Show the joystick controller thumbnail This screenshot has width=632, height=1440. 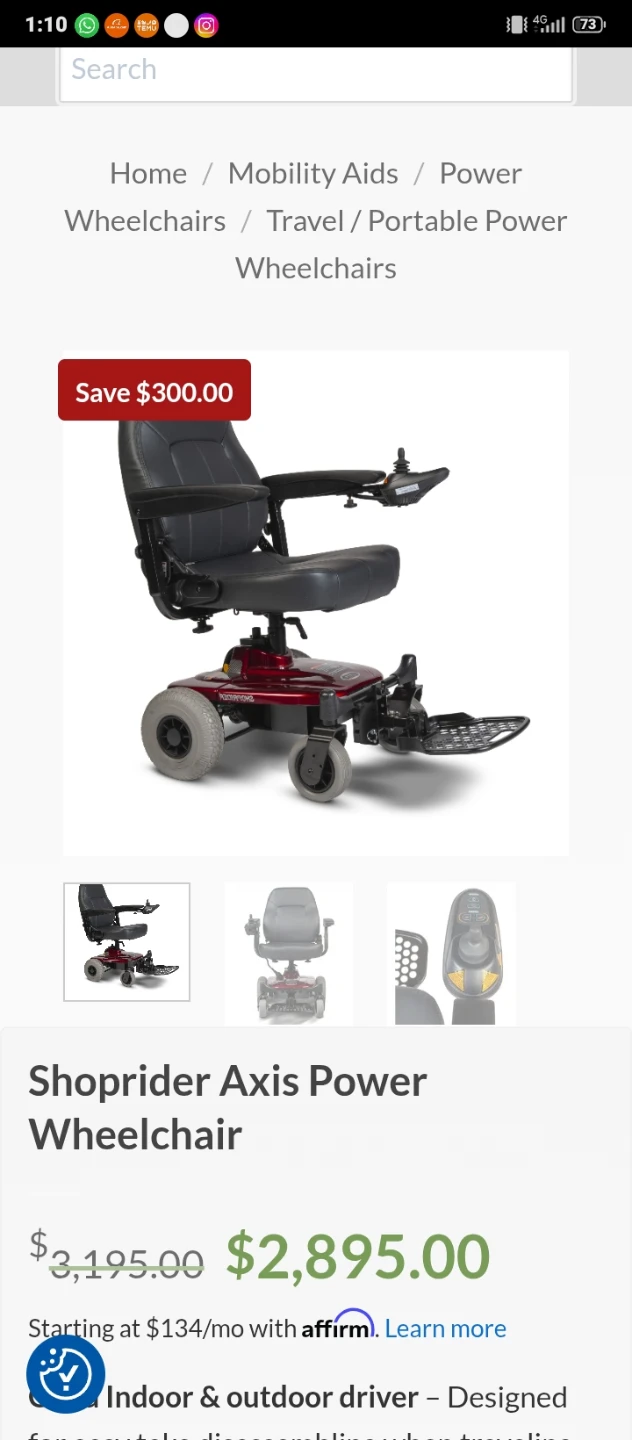pyautogui.click(x=451, y=953)
